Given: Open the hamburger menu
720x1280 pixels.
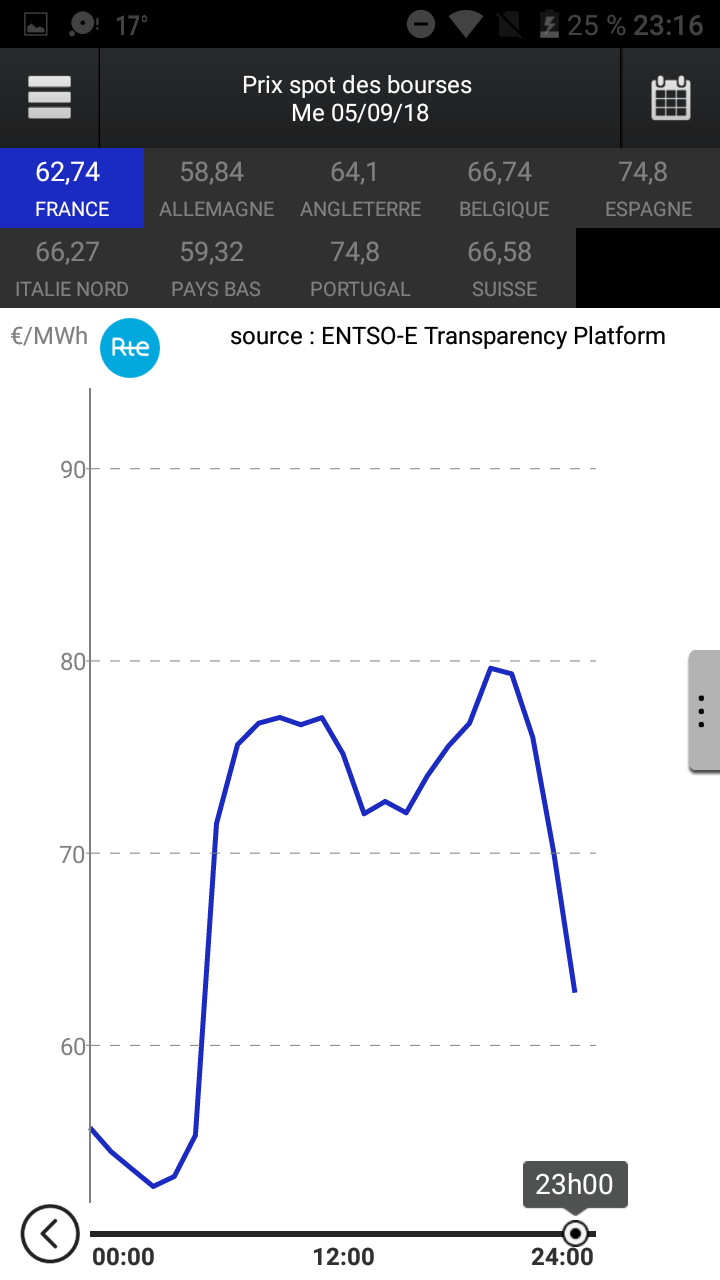Looking at the screenshot, I should [49, 98].
